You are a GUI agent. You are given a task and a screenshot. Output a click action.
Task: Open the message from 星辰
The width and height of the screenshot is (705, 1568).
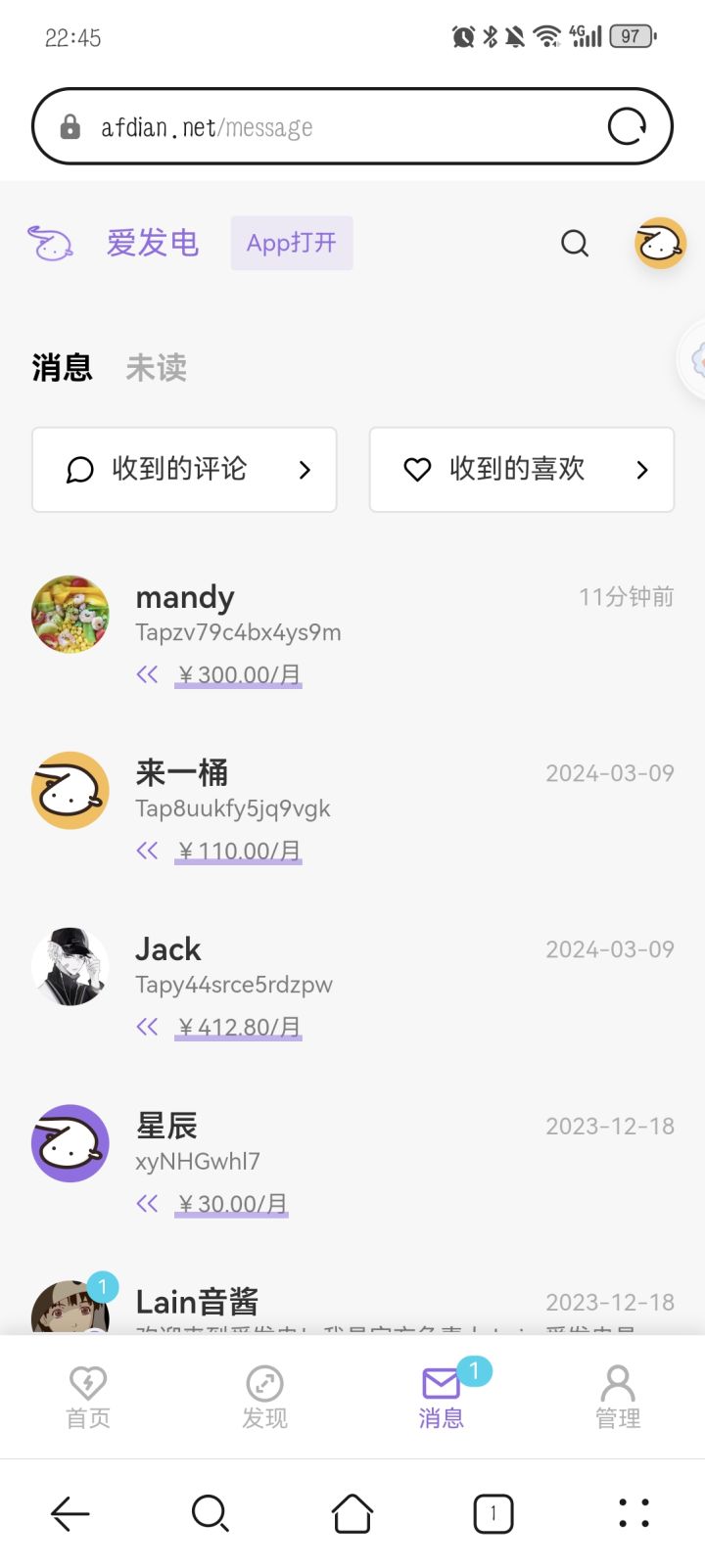pyautogui.click(x=352, y=1161)
